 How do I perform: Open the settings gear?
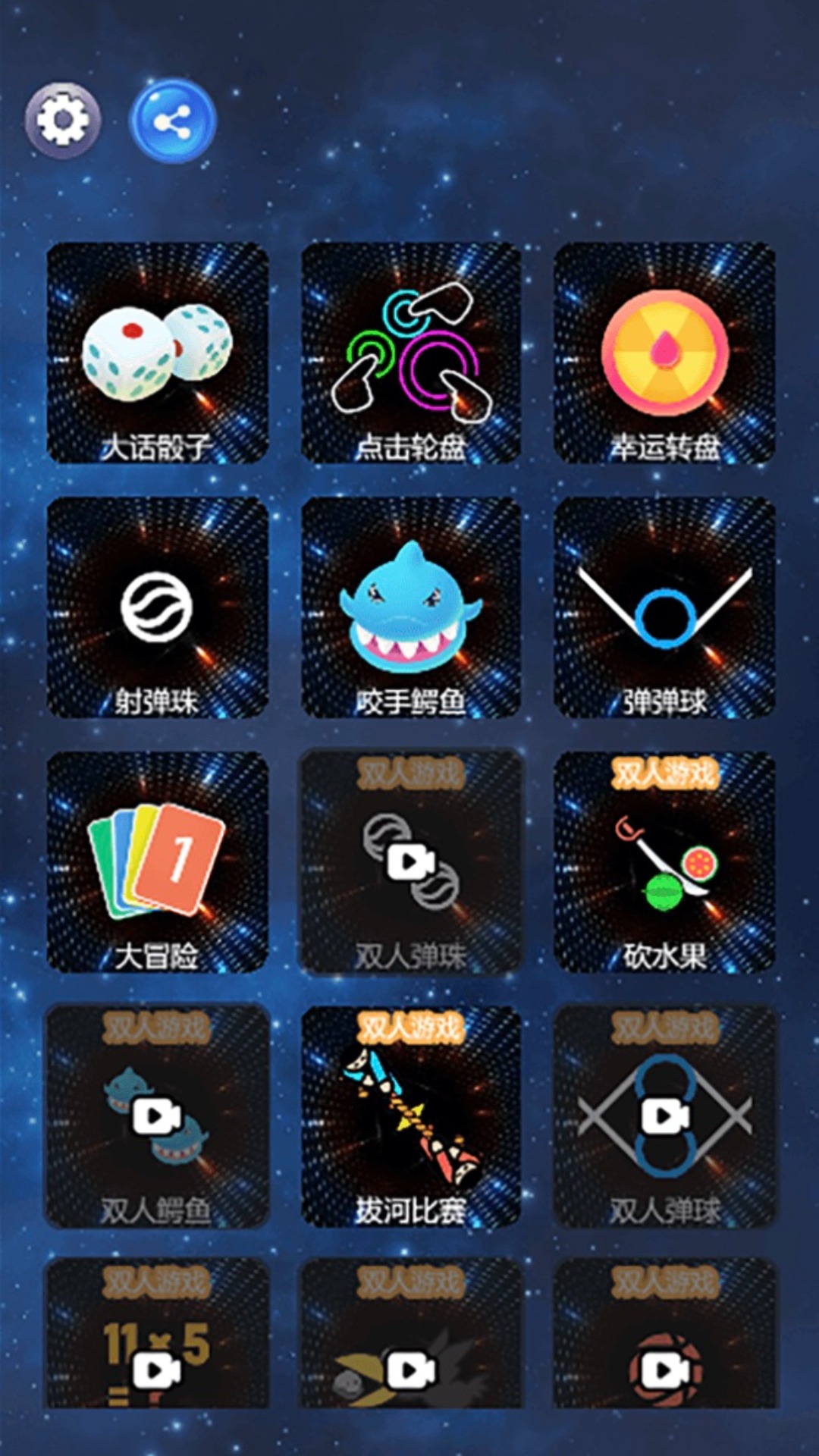[x=64, y=120]
